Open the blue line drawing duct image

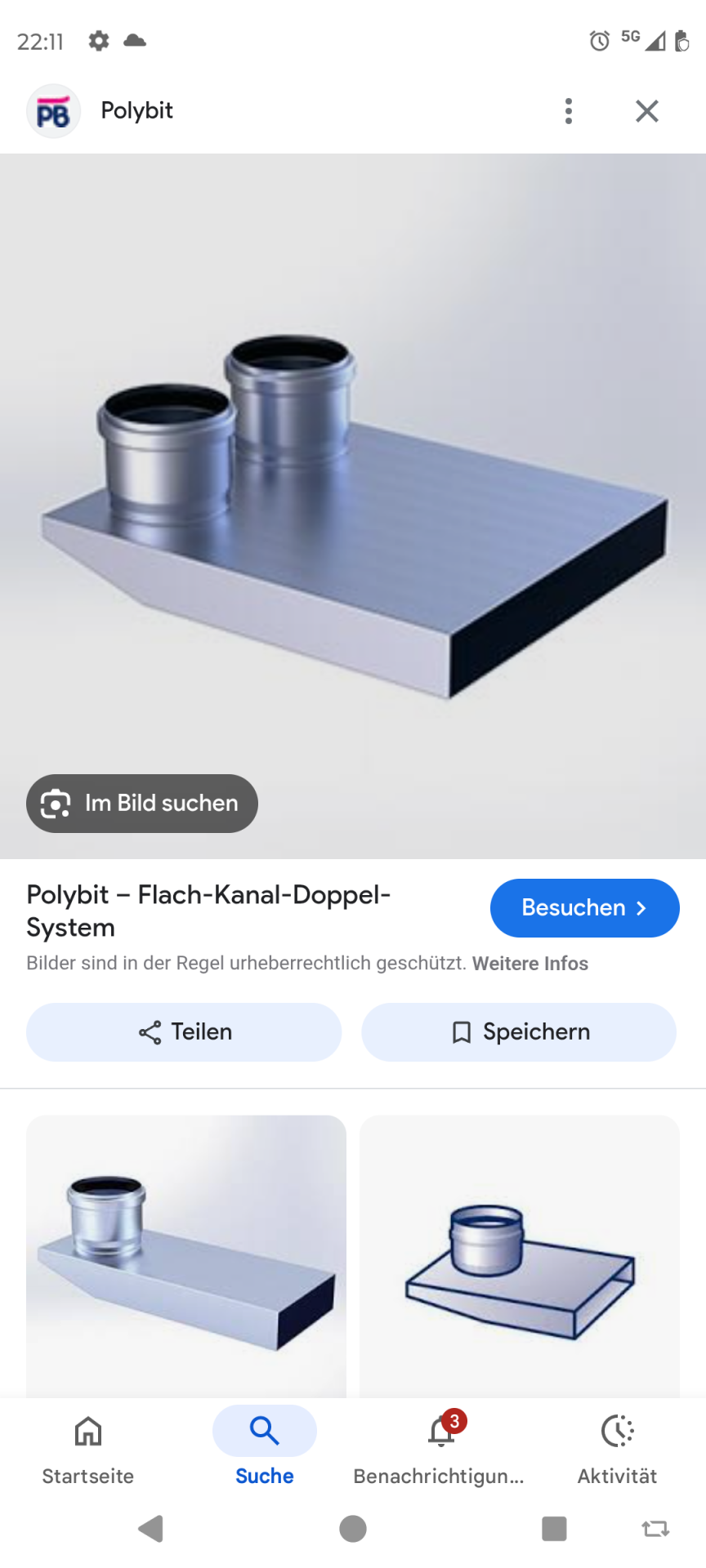pyautogui.click(x=520, y=1256)
